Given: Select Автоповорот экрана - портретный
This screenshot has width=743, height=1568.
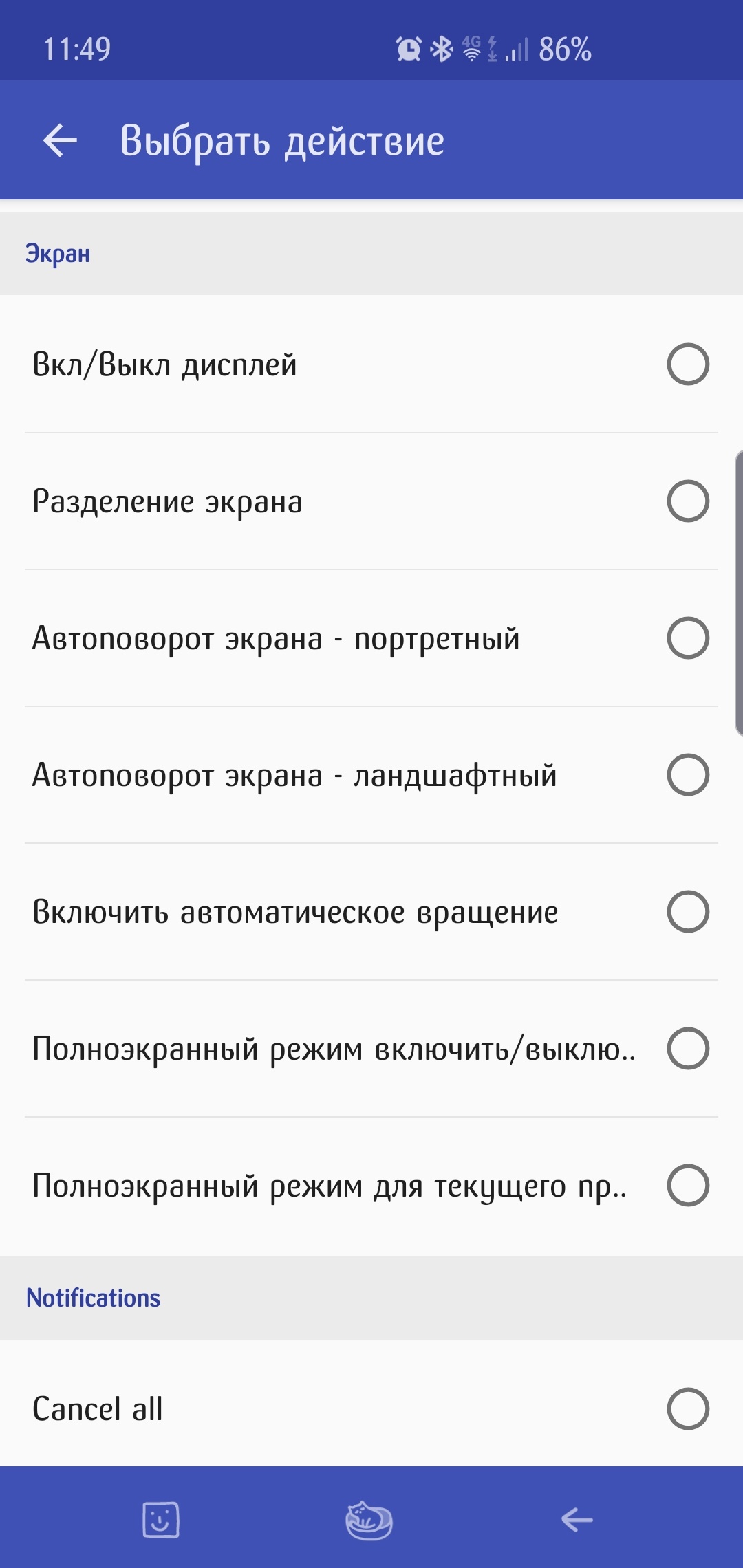Looking at the screenshot, I should point(687,638).
